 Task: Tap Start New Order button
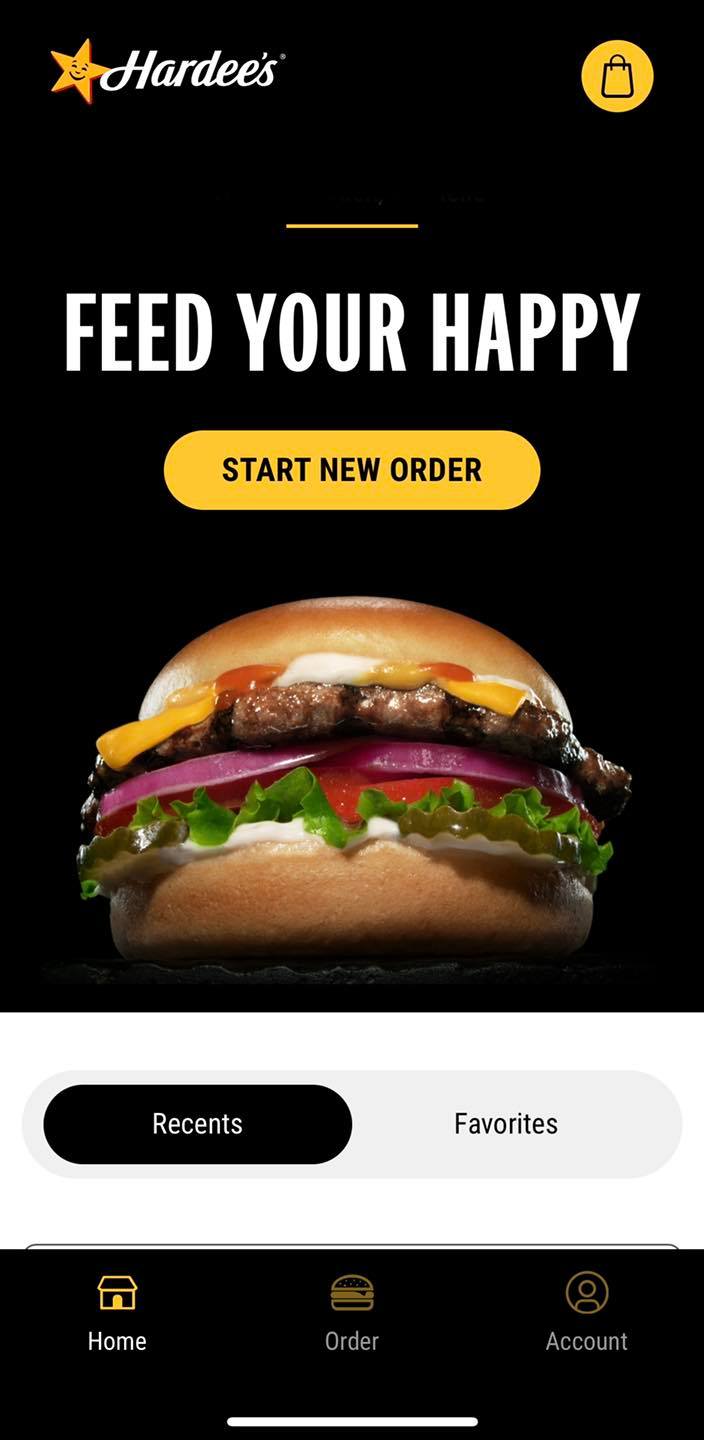coord(352,470)
